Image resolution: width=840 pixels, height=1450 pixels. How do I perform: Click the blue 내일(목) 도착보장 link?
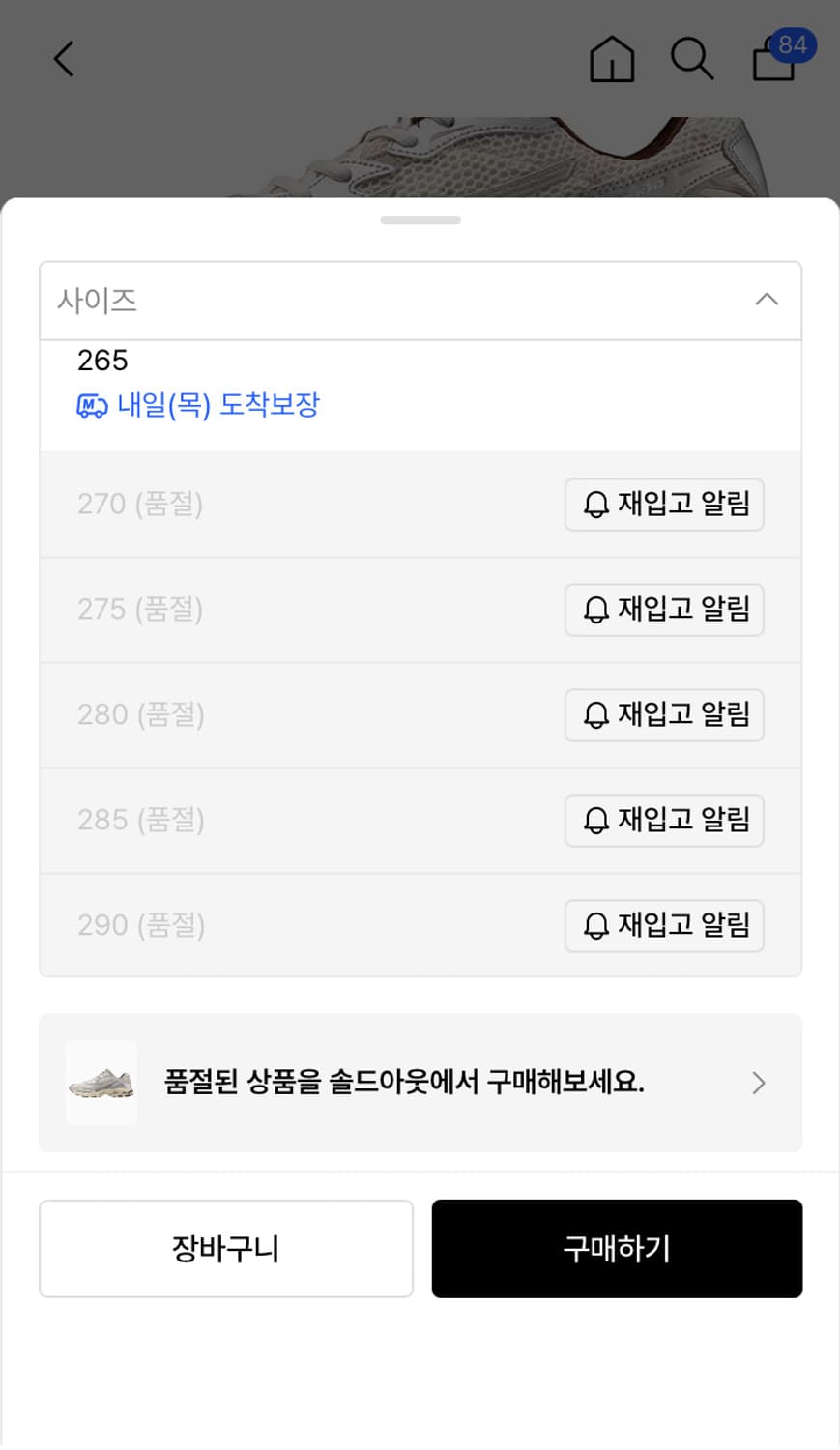tap(215, 404)
